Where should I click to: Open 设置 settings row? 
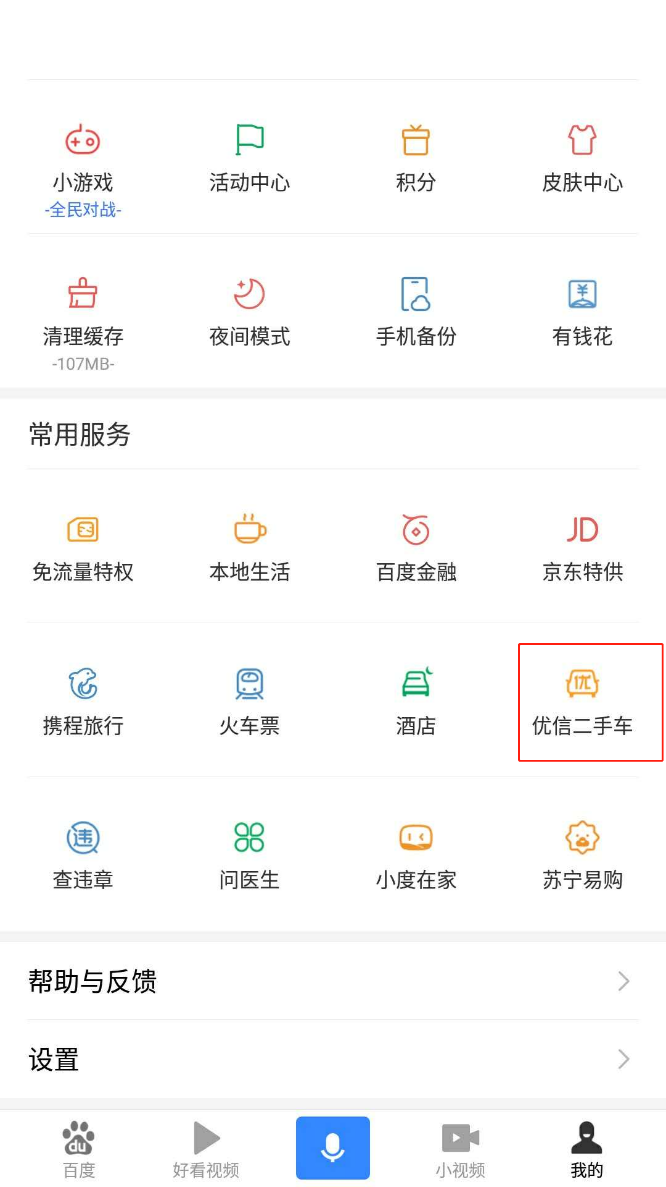(x=333, y=1059)
